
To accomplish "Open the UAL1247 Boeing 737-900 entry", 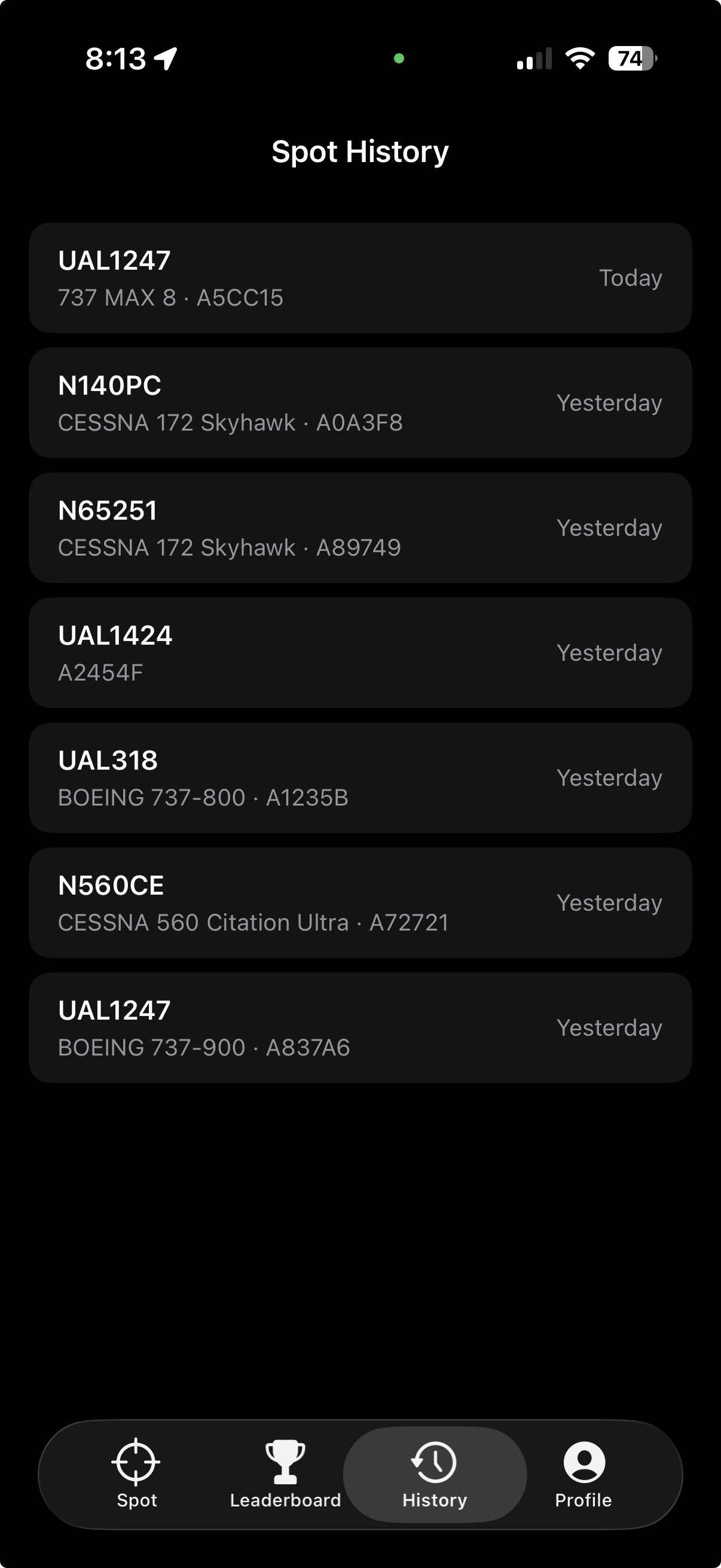I will [360, 1027].
